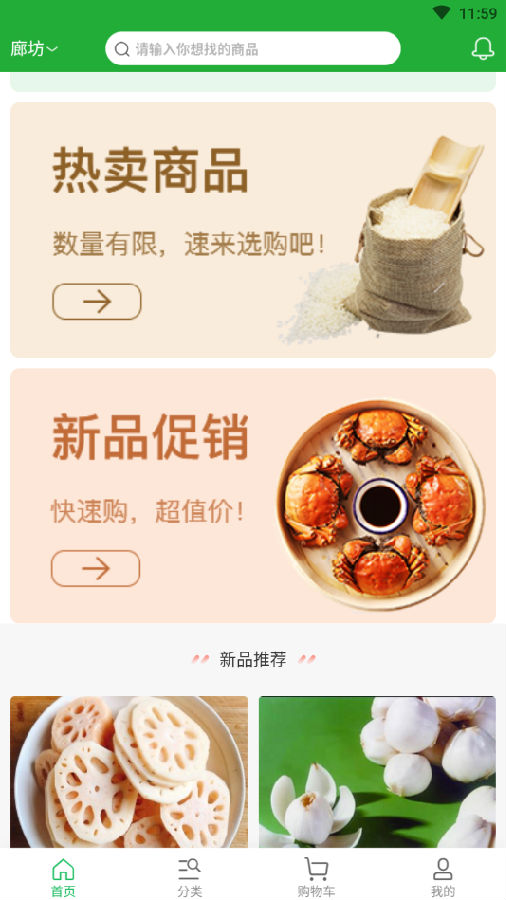506x900 pixels.
Task: View the white garlic bulbs product
Action: [377, 772]
